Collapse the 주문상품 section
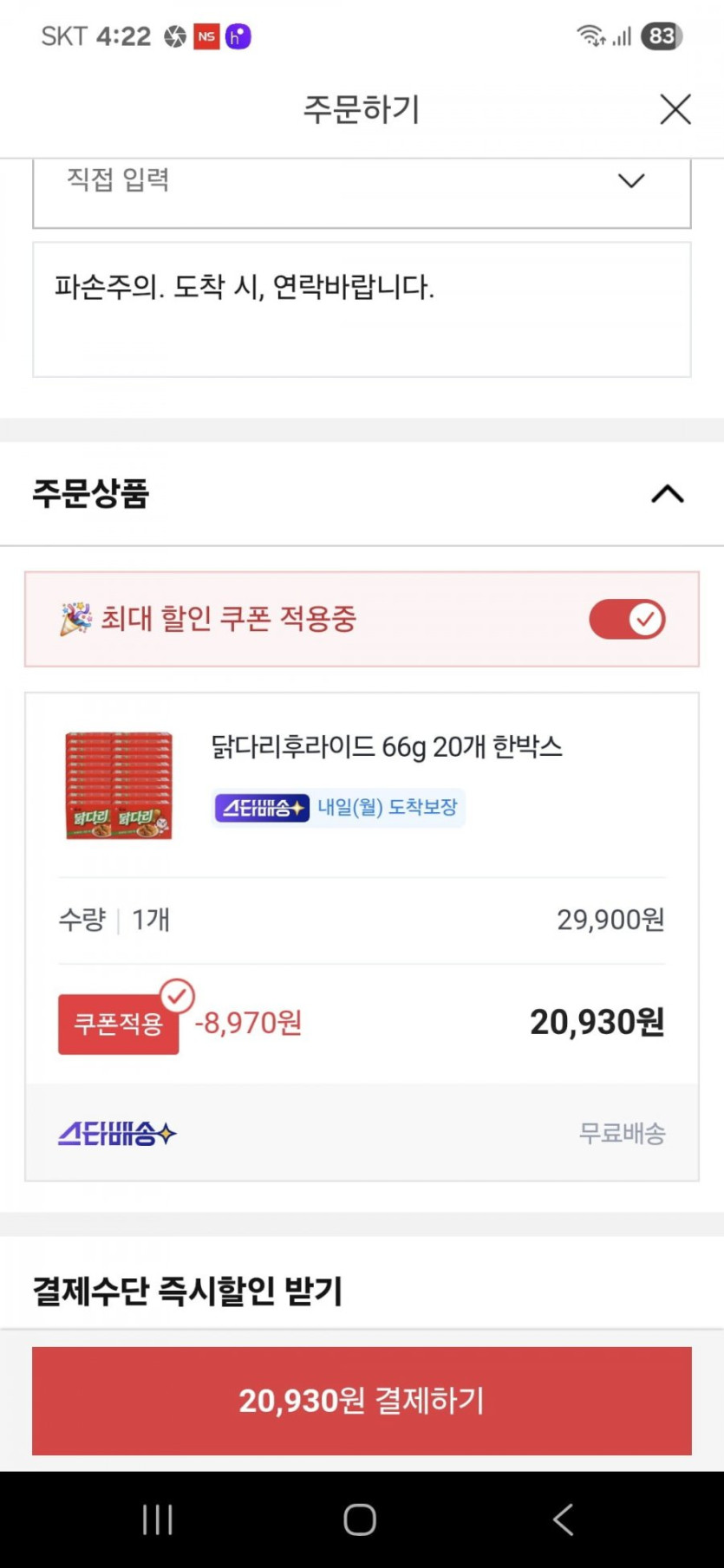The width and height of the screenshot is (724, 1568). [x=667, y=494]
